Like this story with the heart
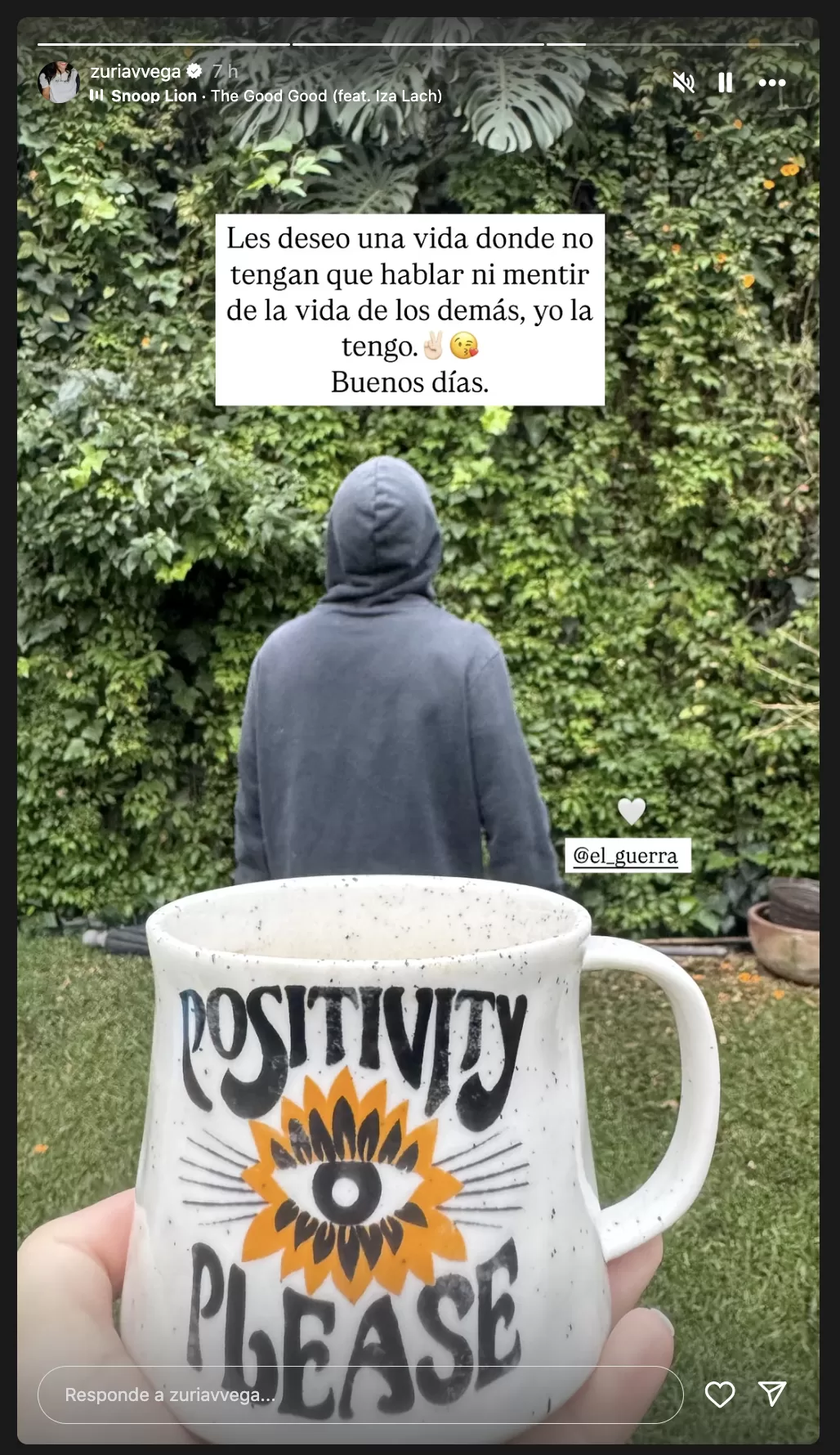This screenshot has height=1455, width=840. (x=720, y=1395)
